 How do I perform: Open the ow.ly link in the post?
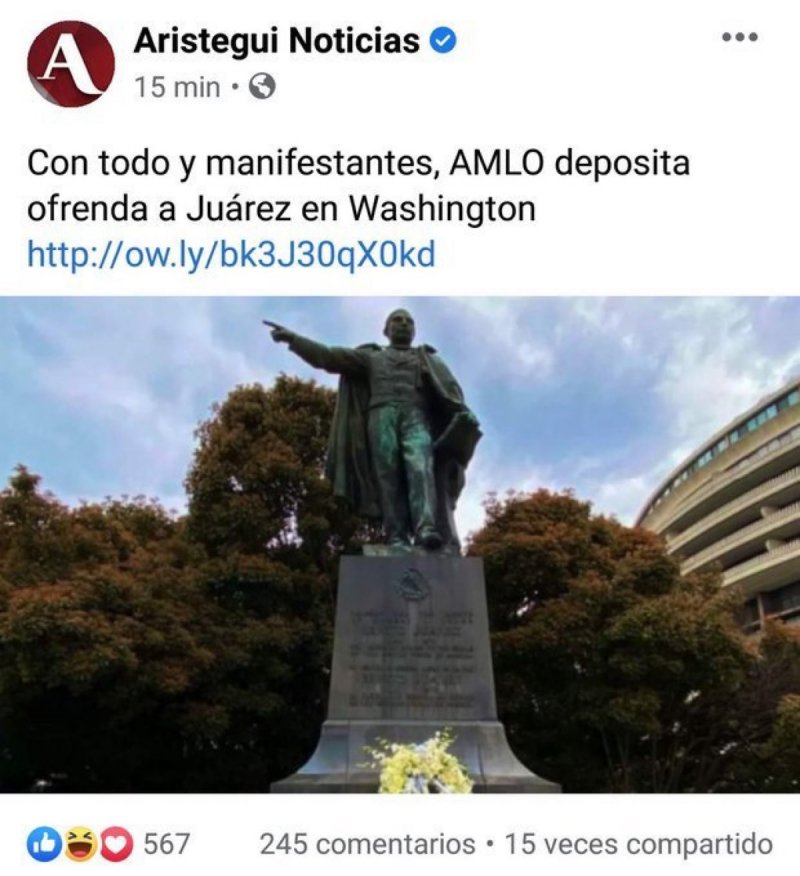[x=231, y=255]
